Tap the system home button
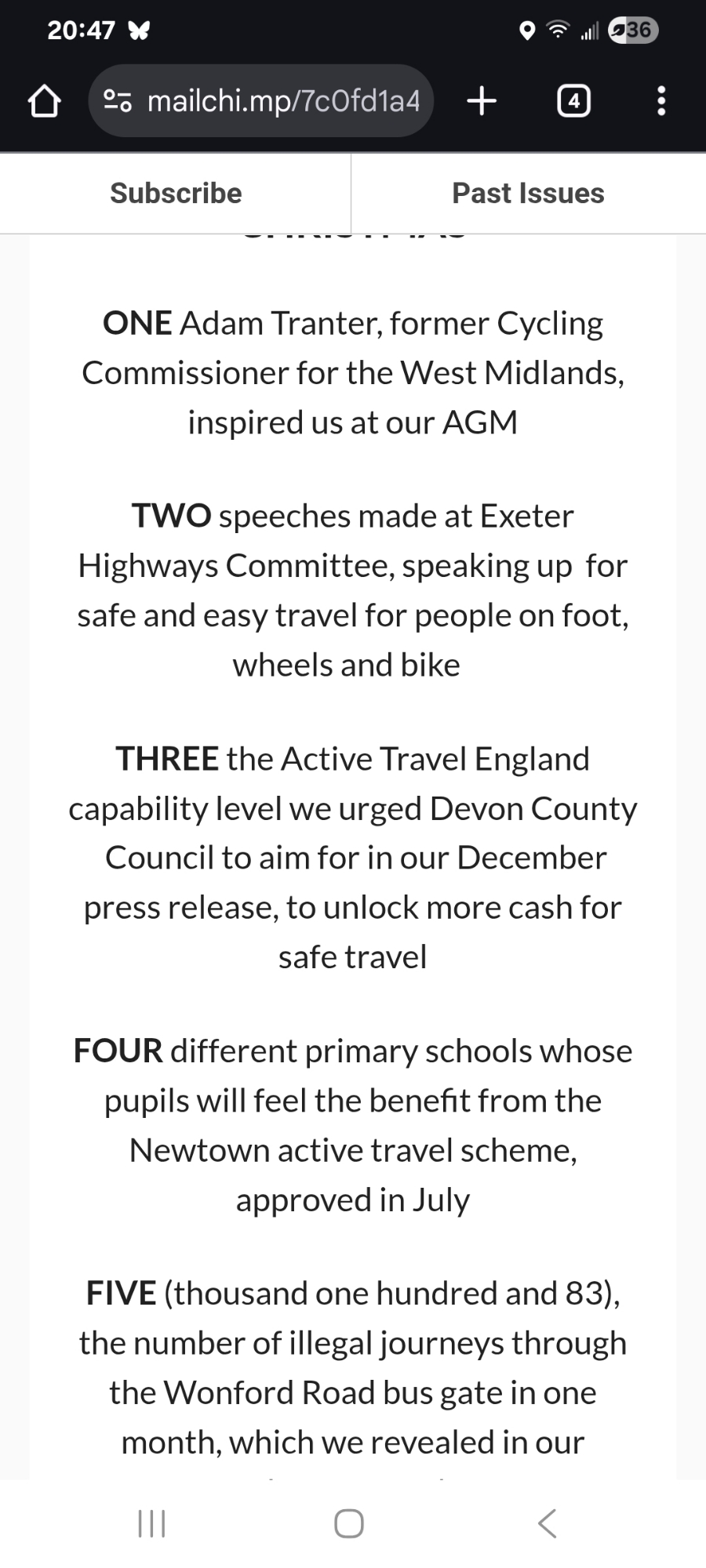706x1568 pixels. [349, 1523]
